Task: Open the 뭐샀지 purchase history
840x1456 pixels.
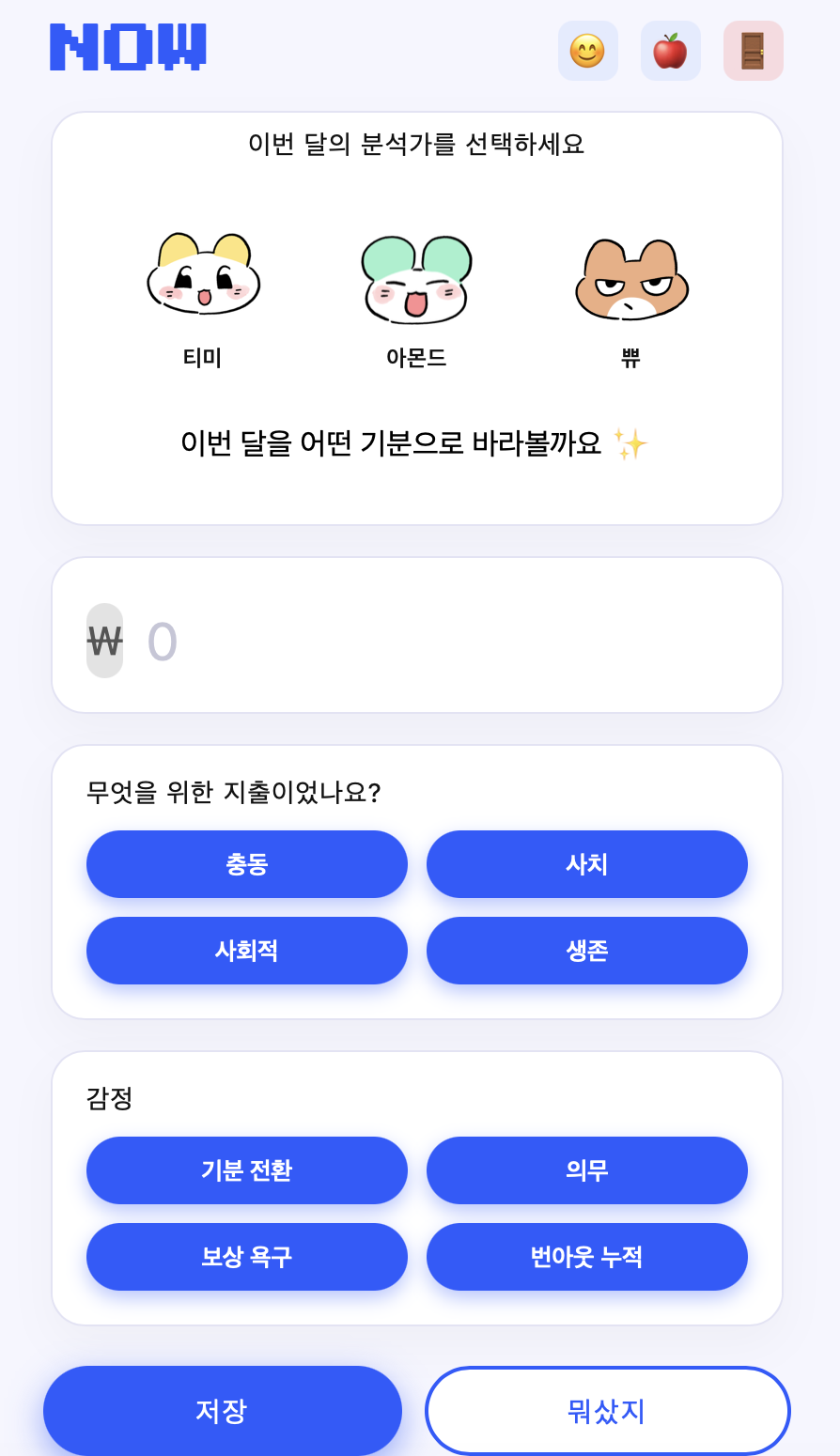Action: [x=606, y=1410]
